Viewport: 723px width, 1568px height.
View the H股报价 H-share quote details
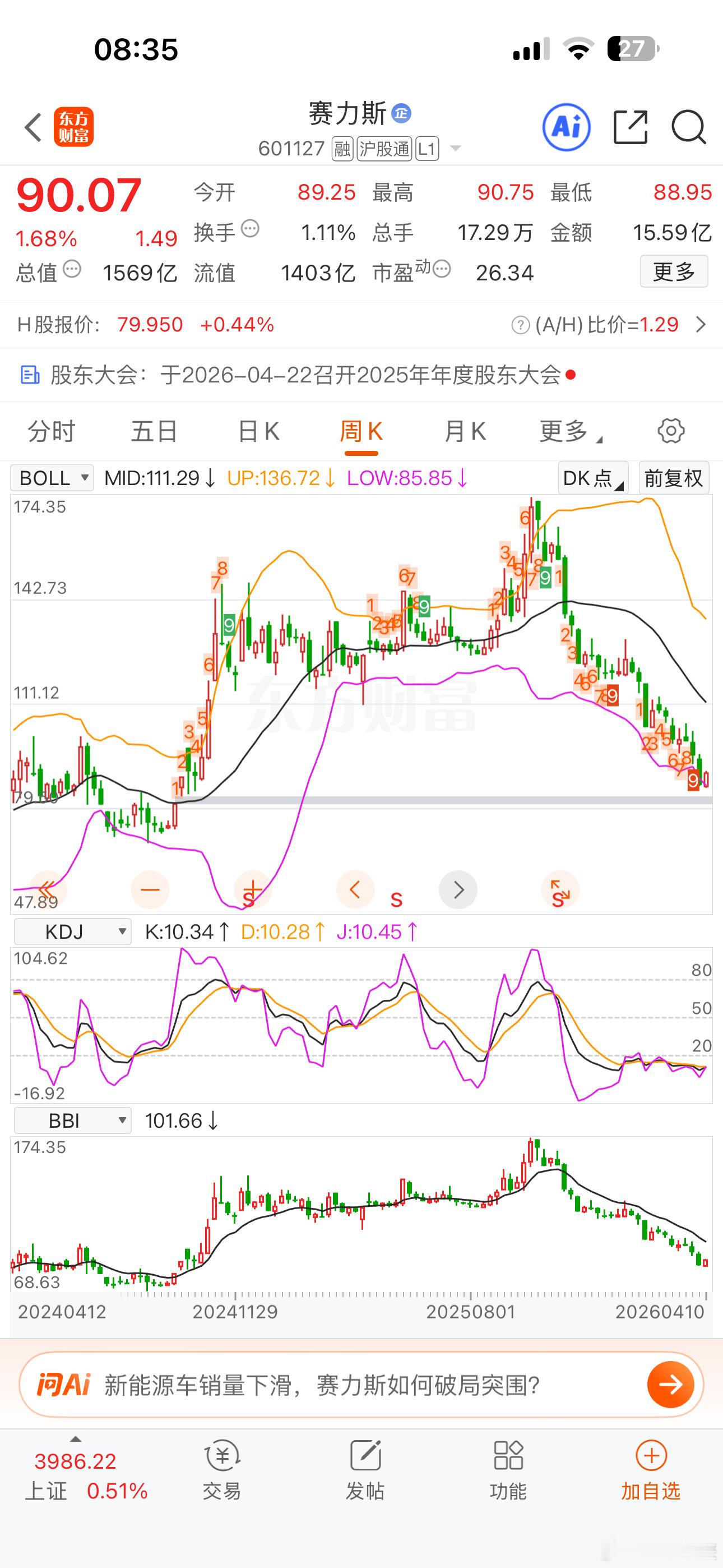tap(146, 325)
